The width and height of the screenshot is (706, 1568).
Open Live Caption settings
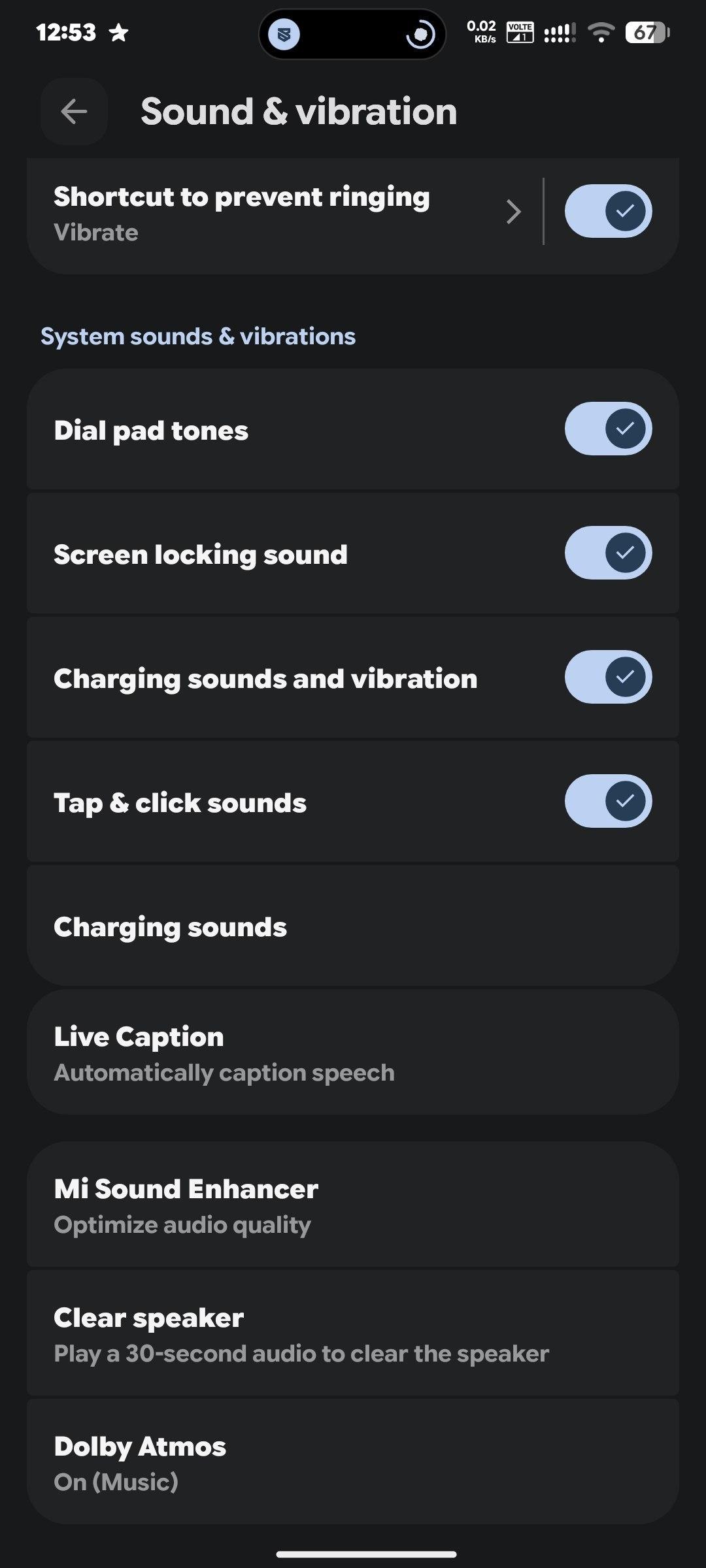click(353, 1052)
